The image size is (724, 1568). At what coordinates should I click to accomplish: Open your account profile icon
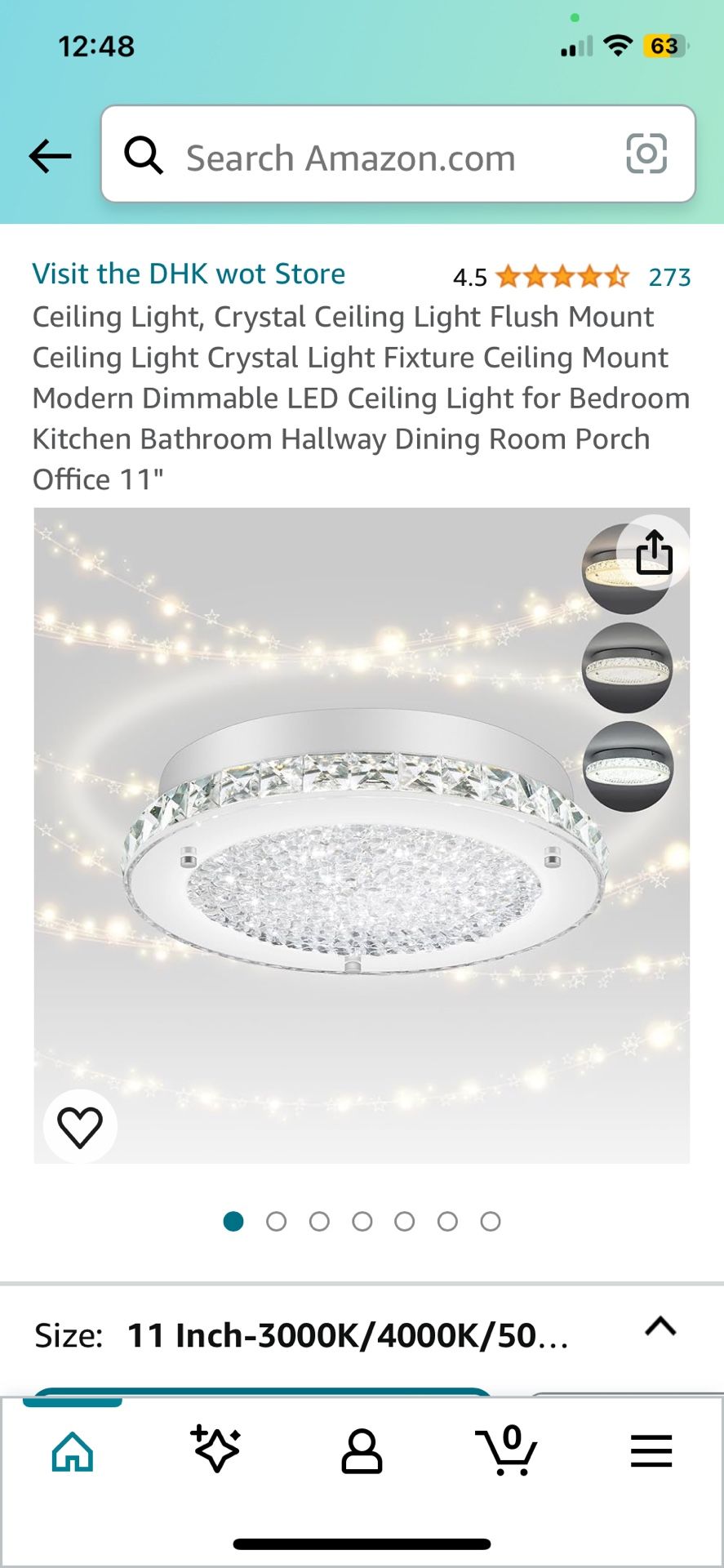click(x=362, y=1452)
